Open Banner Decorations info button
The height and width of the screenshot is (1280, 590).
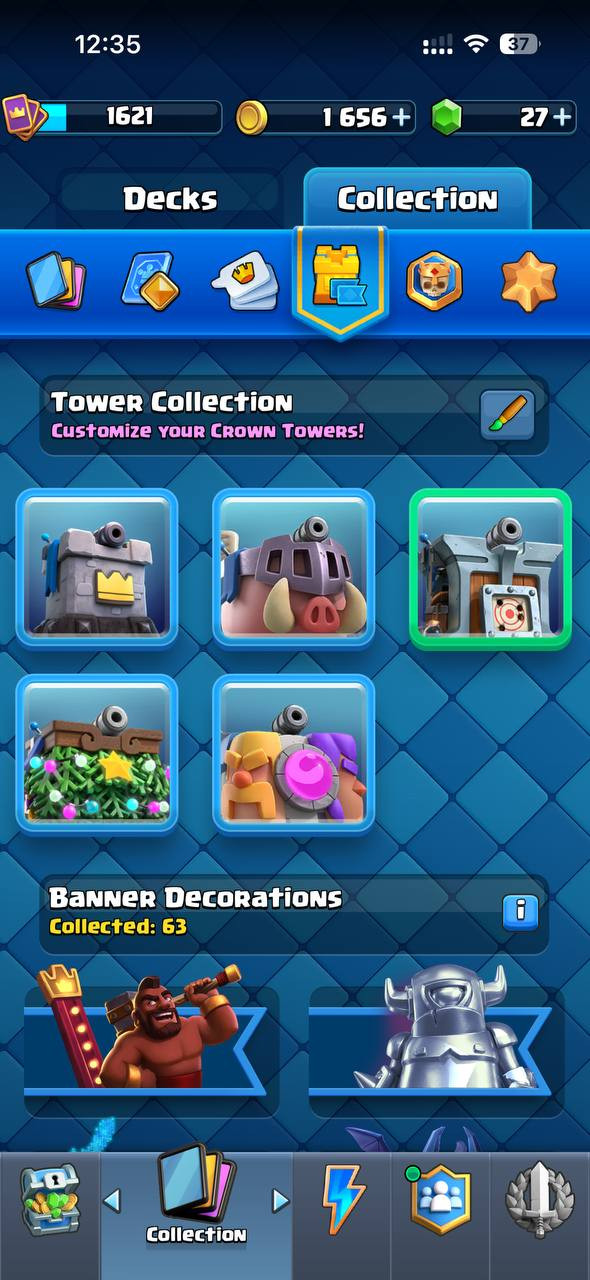tap(520, 911)
